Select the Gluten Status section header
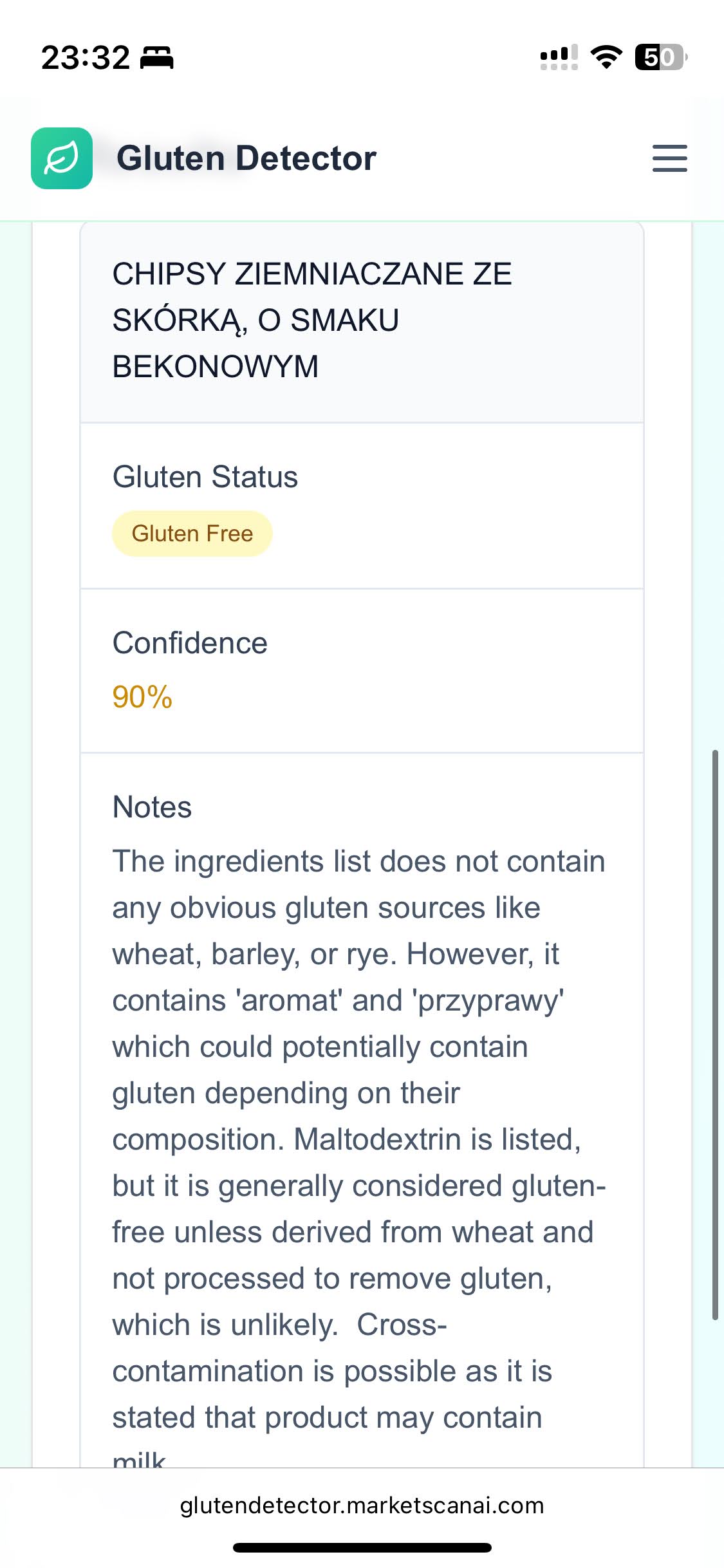The height and width of the screenshot is (1568, 724). tap(205, 476)
